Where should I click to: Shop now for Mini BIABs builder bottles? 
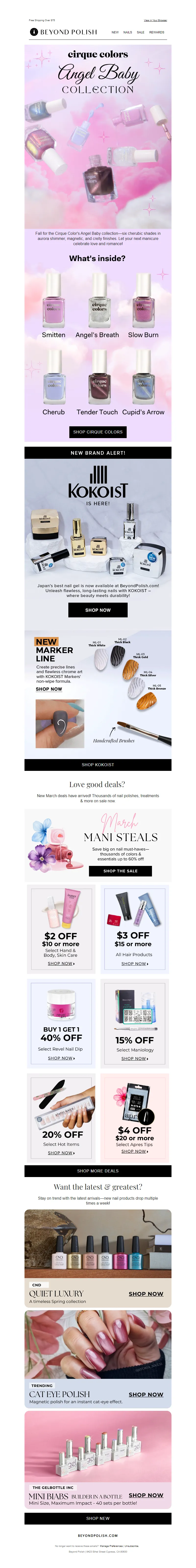(146, 1494)
